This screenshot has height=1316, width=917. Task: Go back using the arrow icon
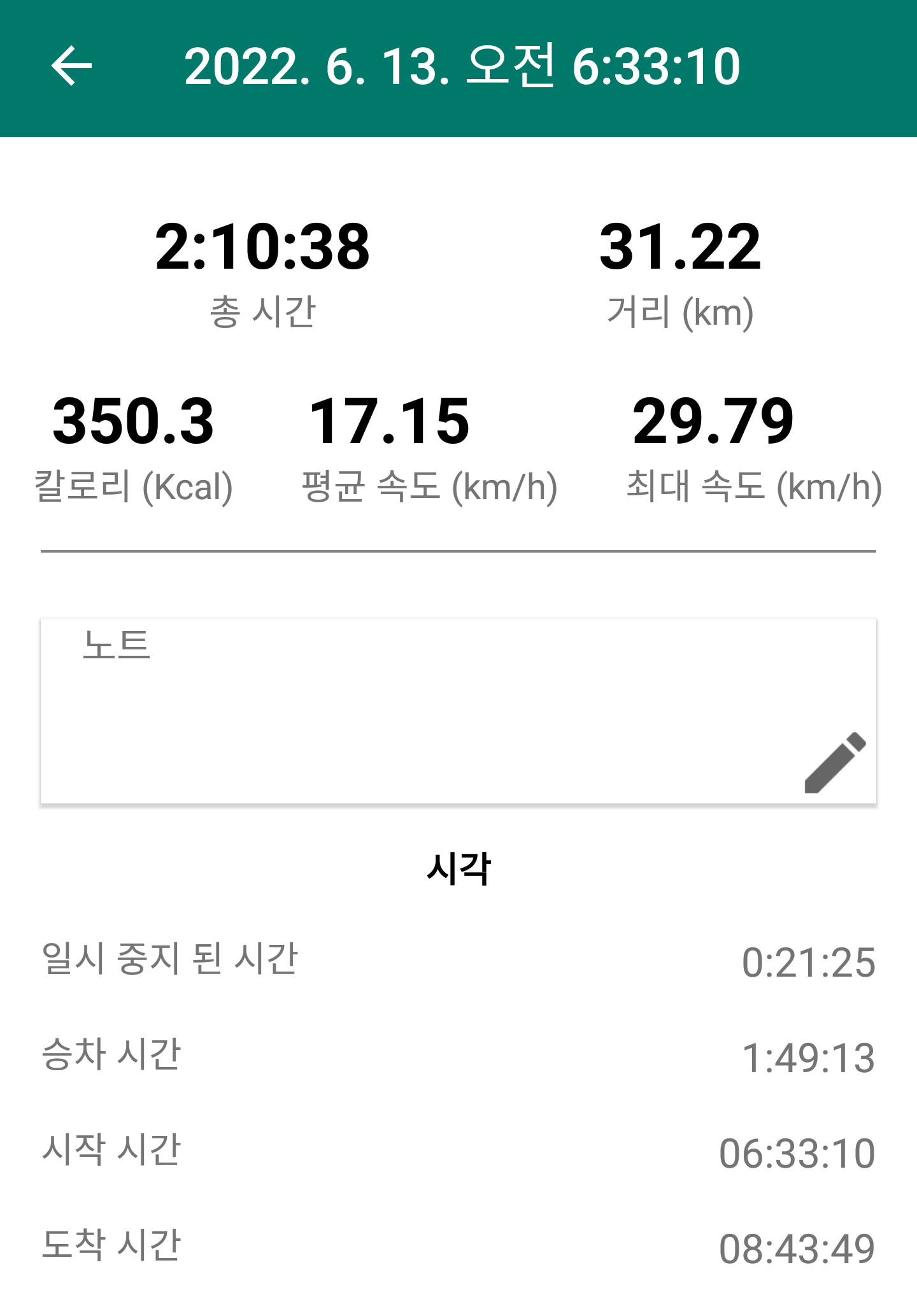[71, 66]
